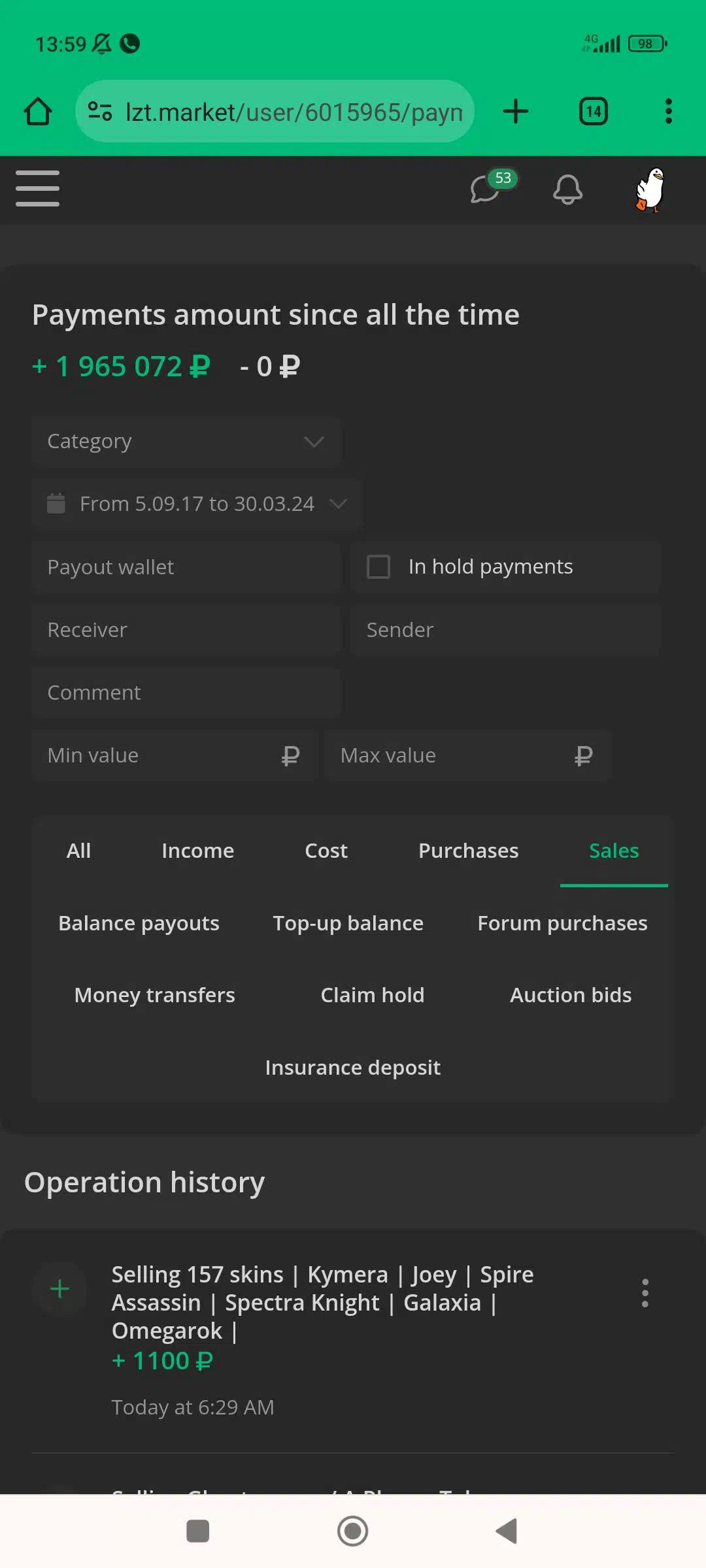This screenshot has width=706, height=1568.
Task: Expand the Category dropdown
Action: pos(186,442)
